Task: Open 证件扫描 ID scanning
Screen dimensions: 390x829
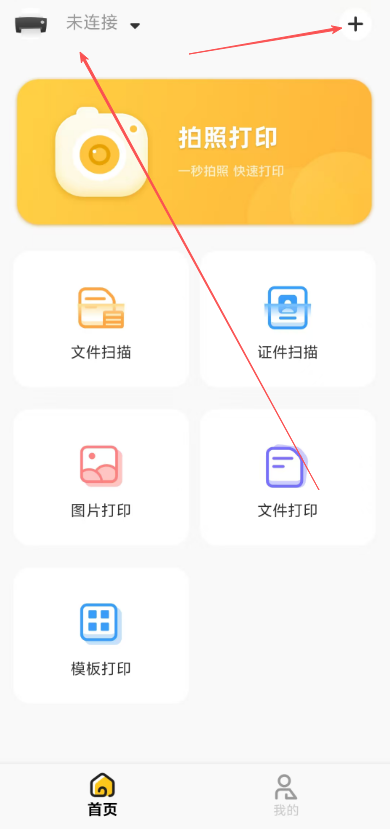Action: [287, 319]
